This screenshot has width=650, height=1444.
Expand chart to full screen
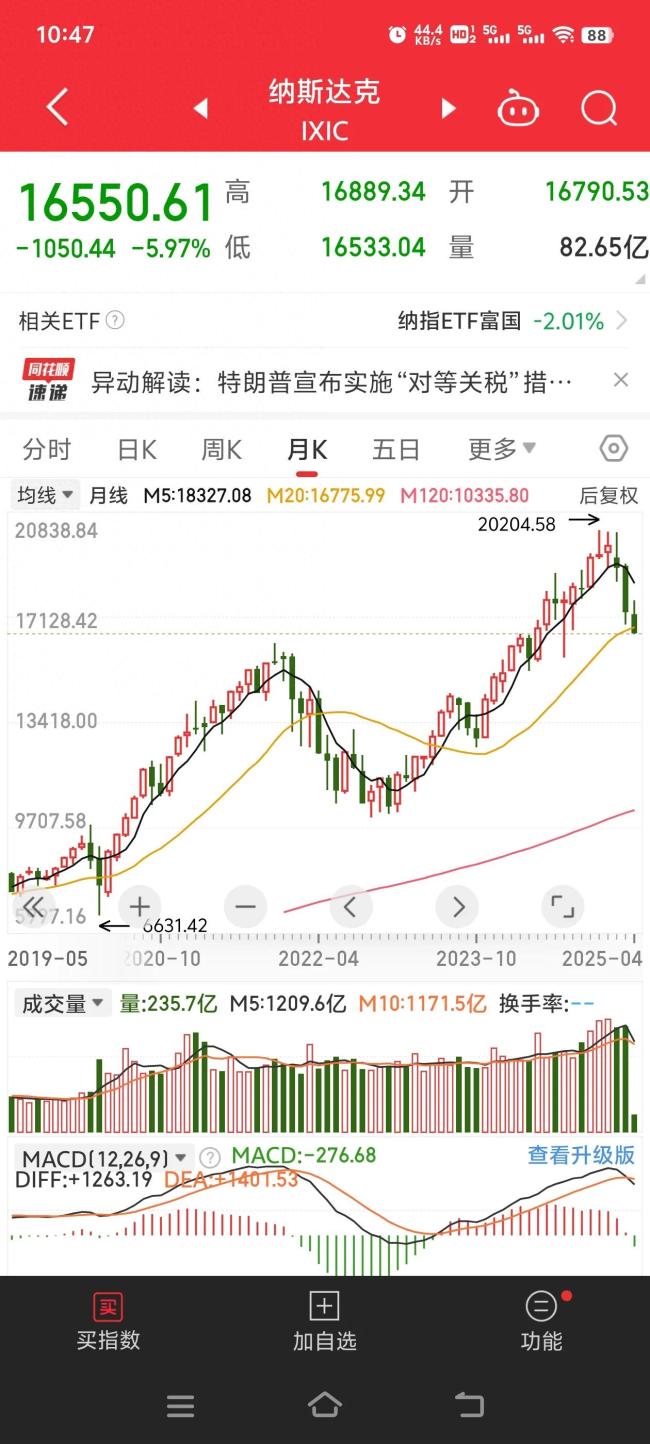[x=563, y=907]
